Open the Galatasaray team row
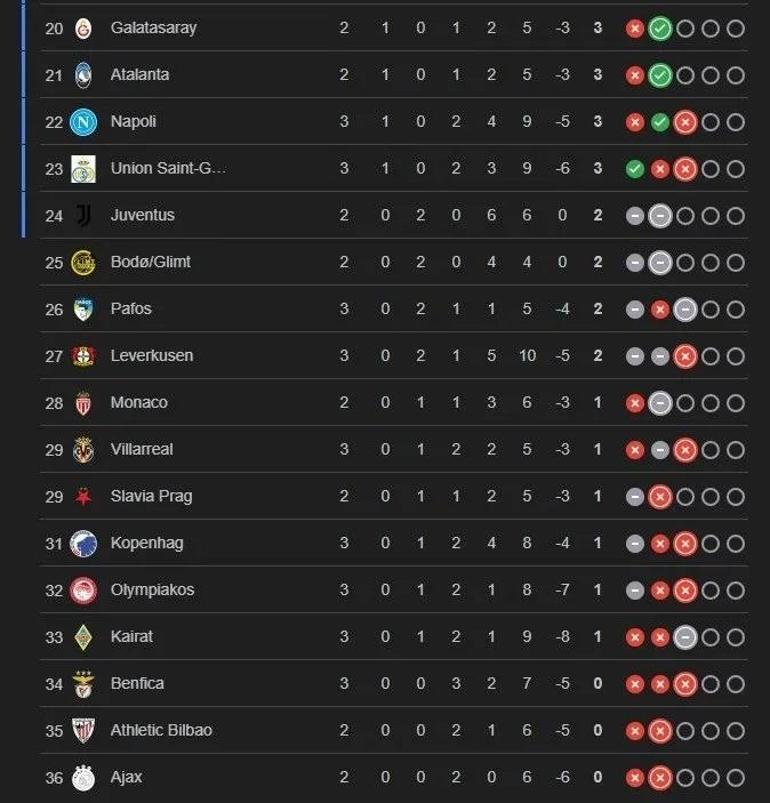This screenshot has width=770, height=803. pyautogui.click(x=153, y=28)
